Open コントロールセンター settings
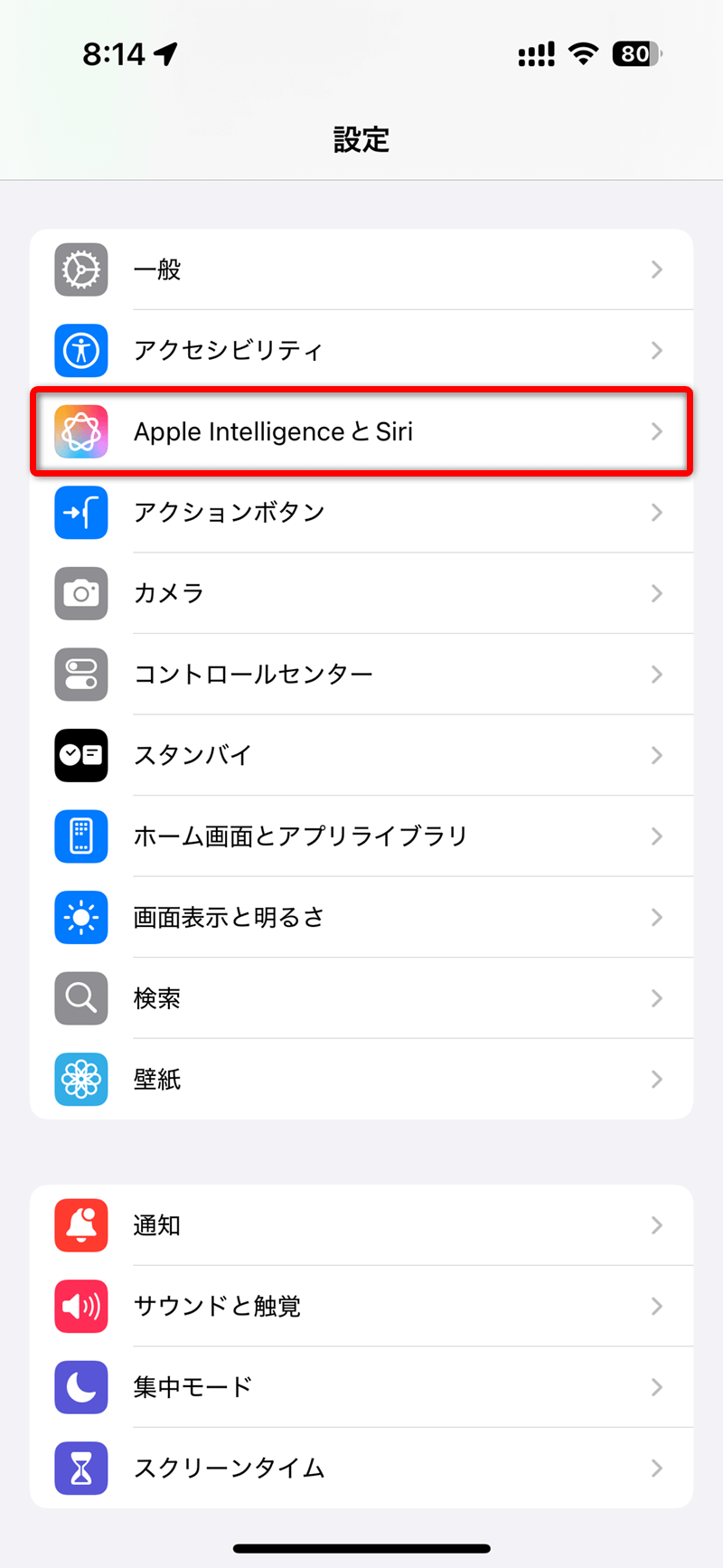 (x=361, y=675)
